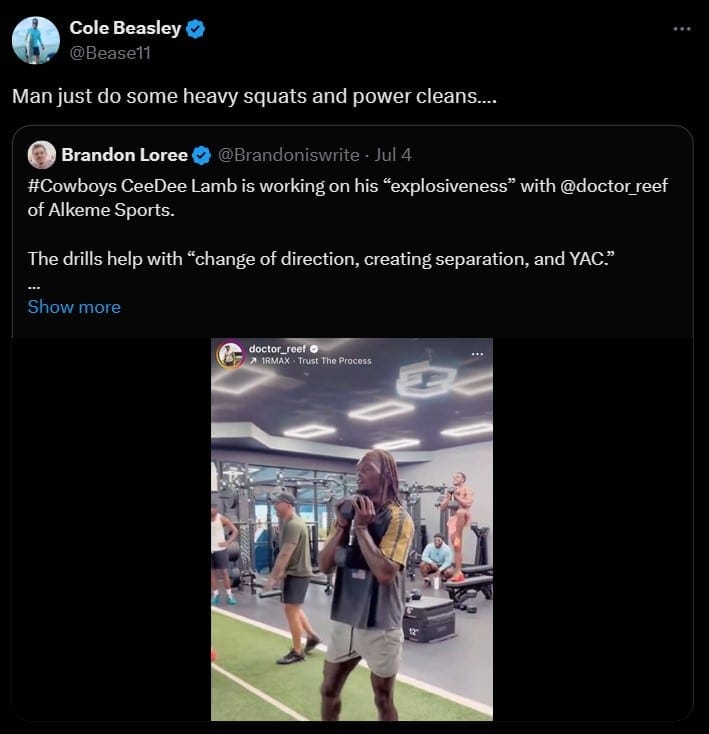Expand quoted tweet with Show more
This screenshot has width=709, height=734.
coord(74,307)
